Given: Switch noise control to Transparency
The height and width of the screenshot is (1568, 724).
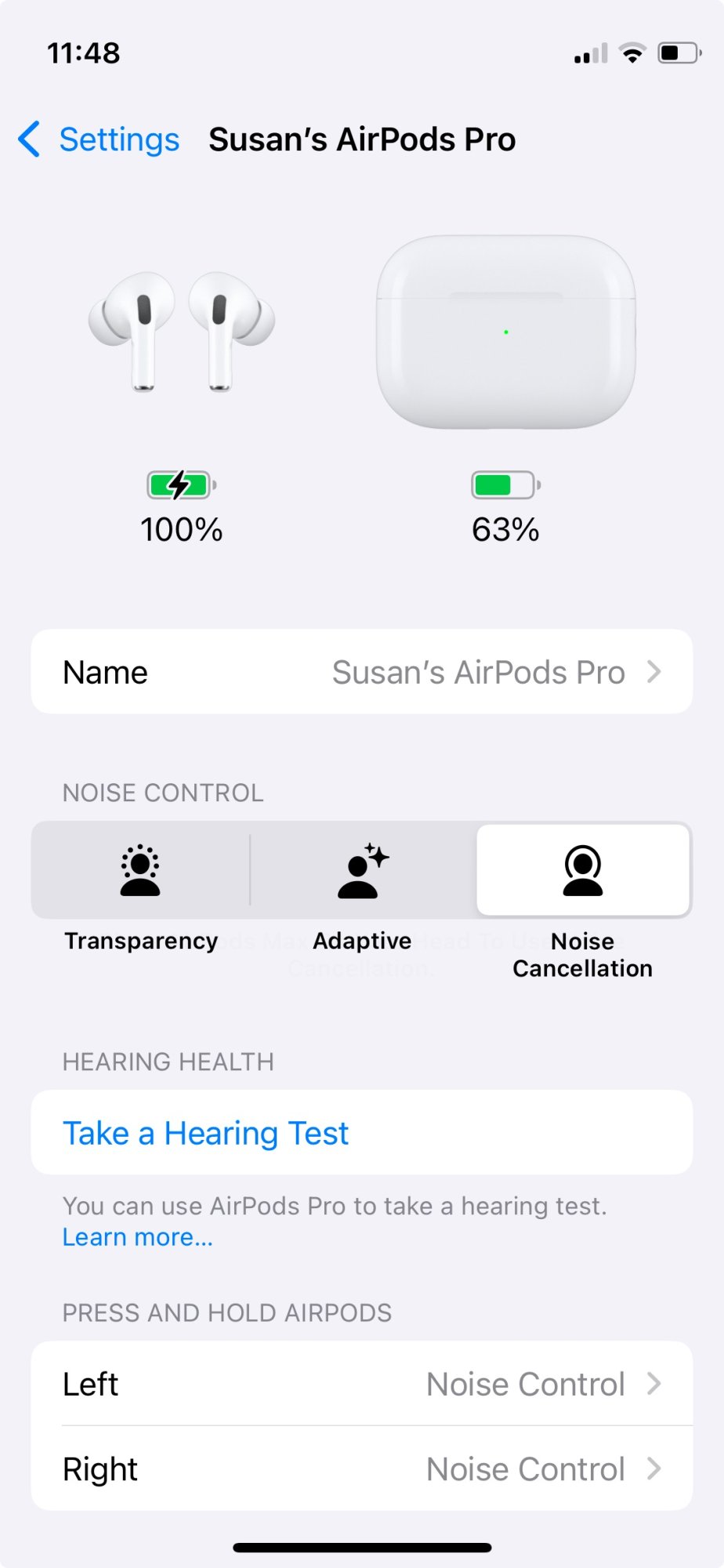Looking at the screenshot, I should (x=141, y=870).
